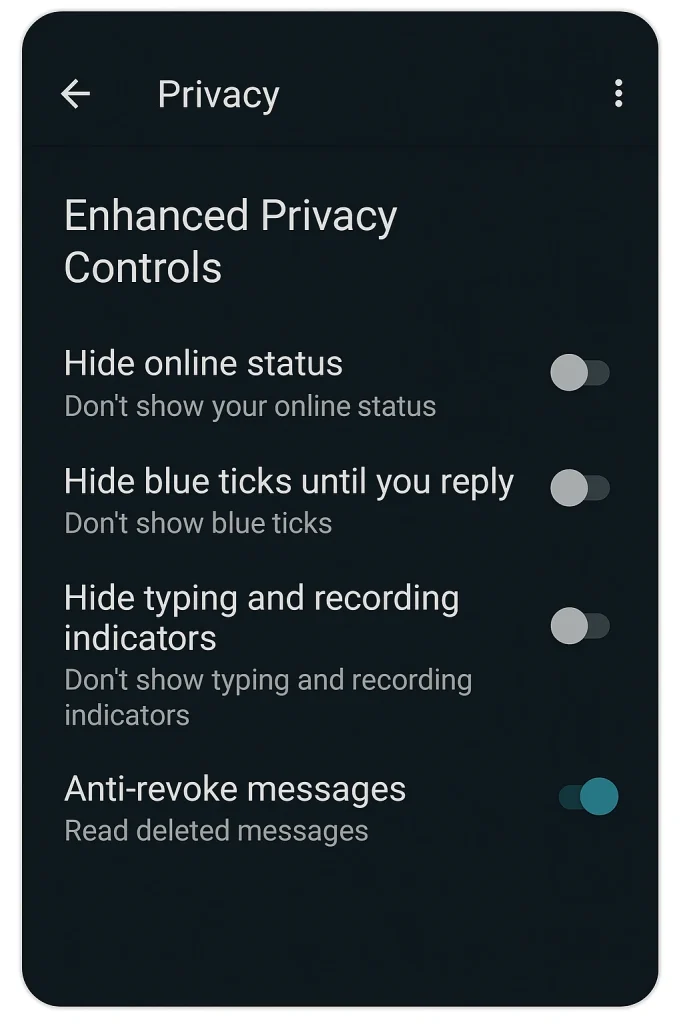Toggle Hide typing and recording indicators
Screen dimensions: 683x1024
[580, 627]
